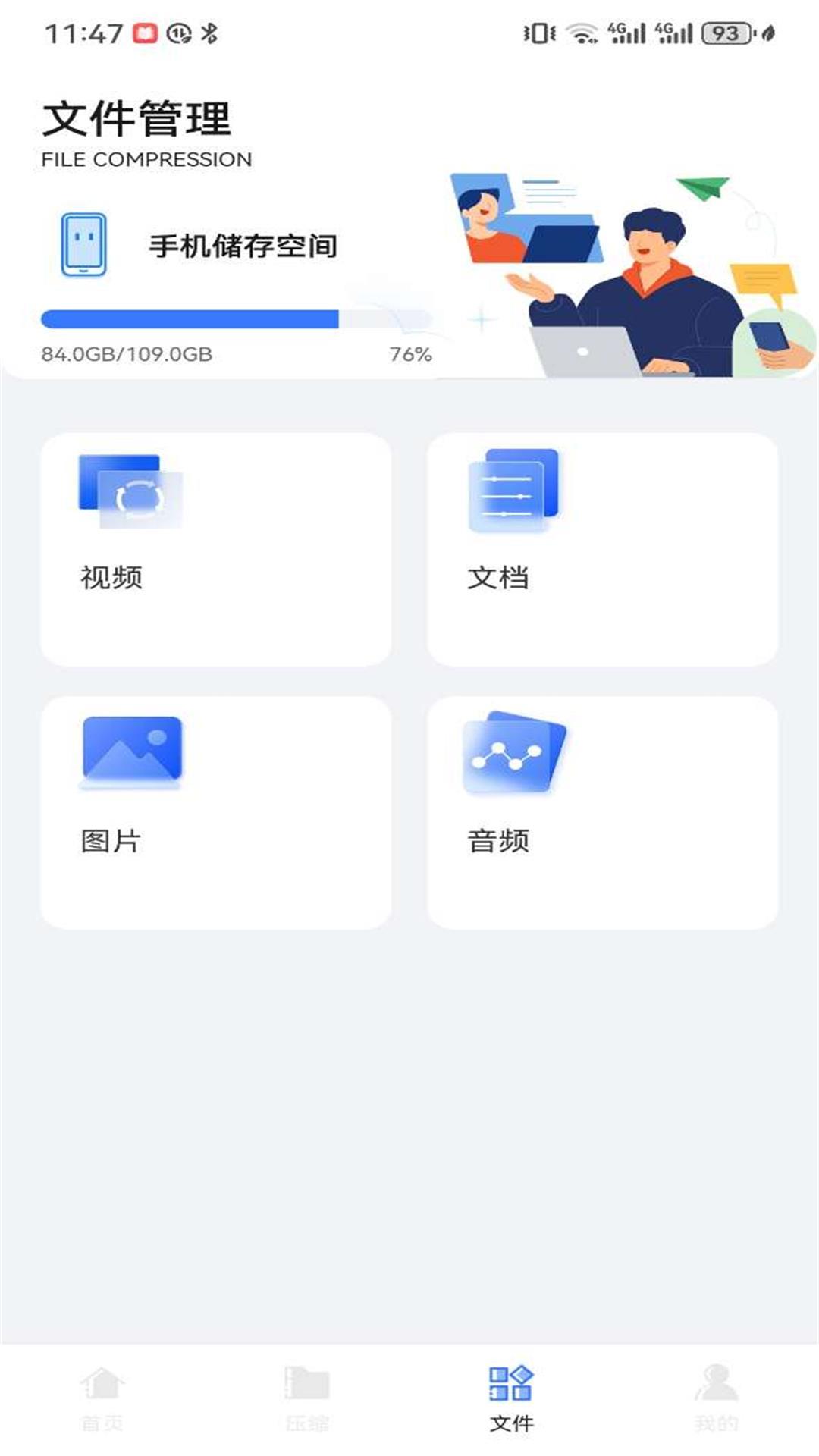819x1456 pixels.
Task: Switch to the 首页 (home) tab
Action: 102,1398
